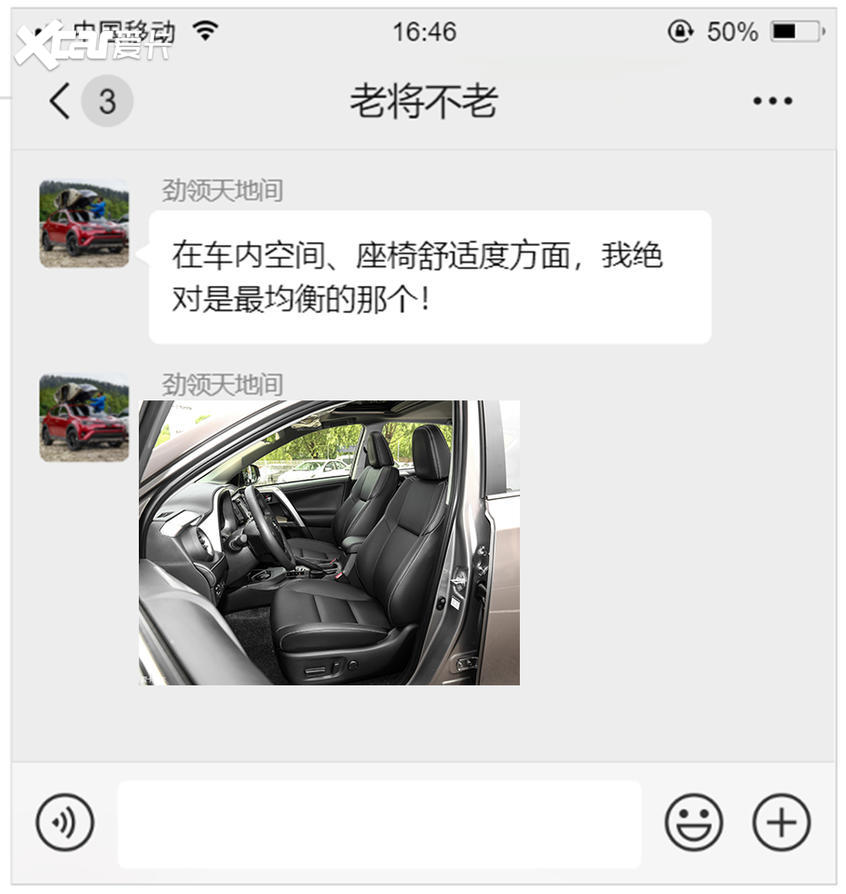Tap the plus icon for more attachments
The height and width of the screenshot is (894, 846).
coord(780,822)
